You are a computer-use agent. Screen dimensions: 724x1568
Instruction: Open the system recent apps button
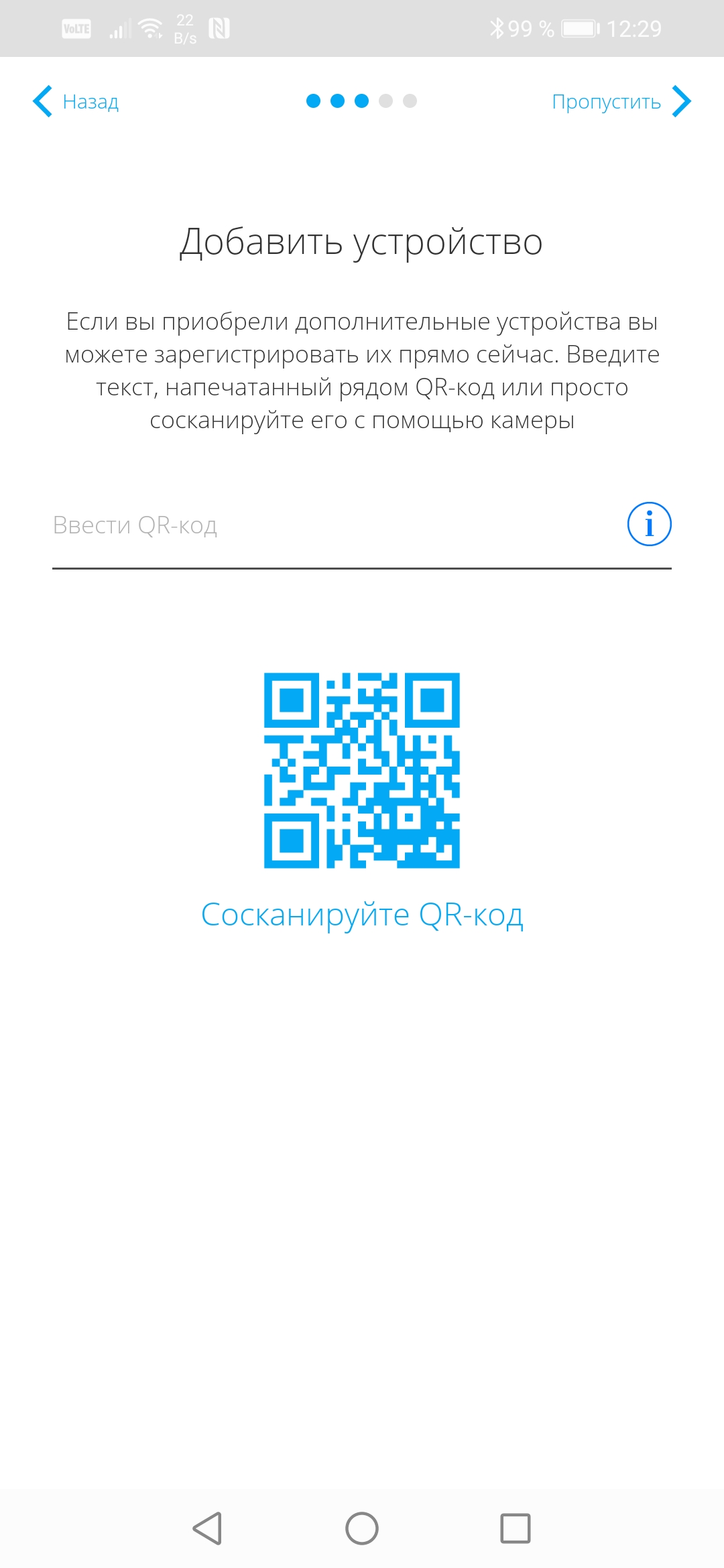click(516, 1528)
